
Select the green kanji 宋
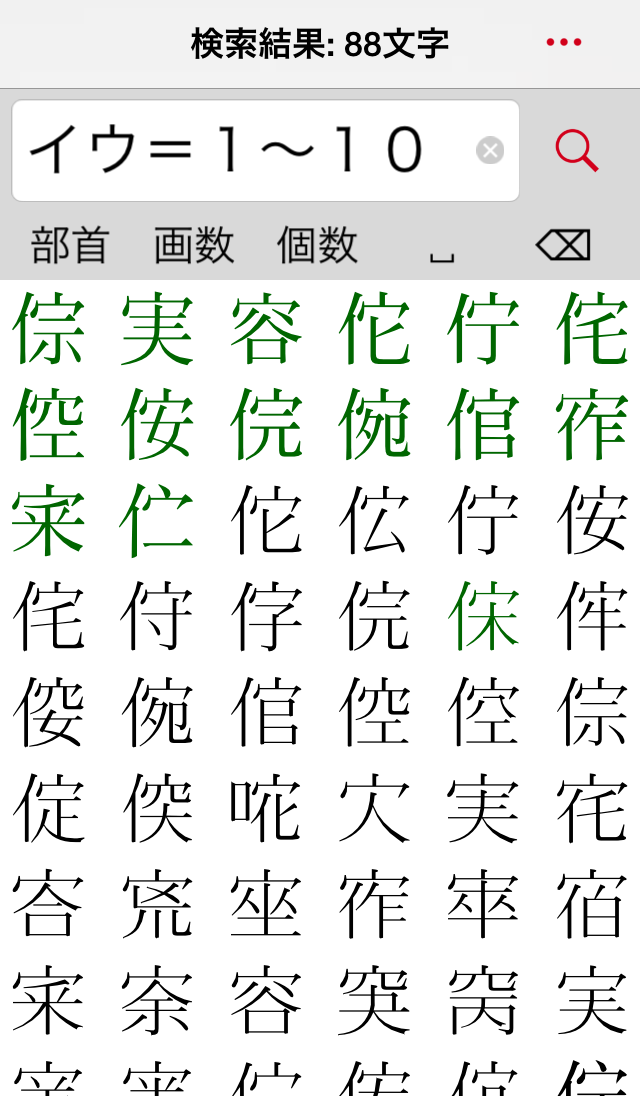pos(48,521)
